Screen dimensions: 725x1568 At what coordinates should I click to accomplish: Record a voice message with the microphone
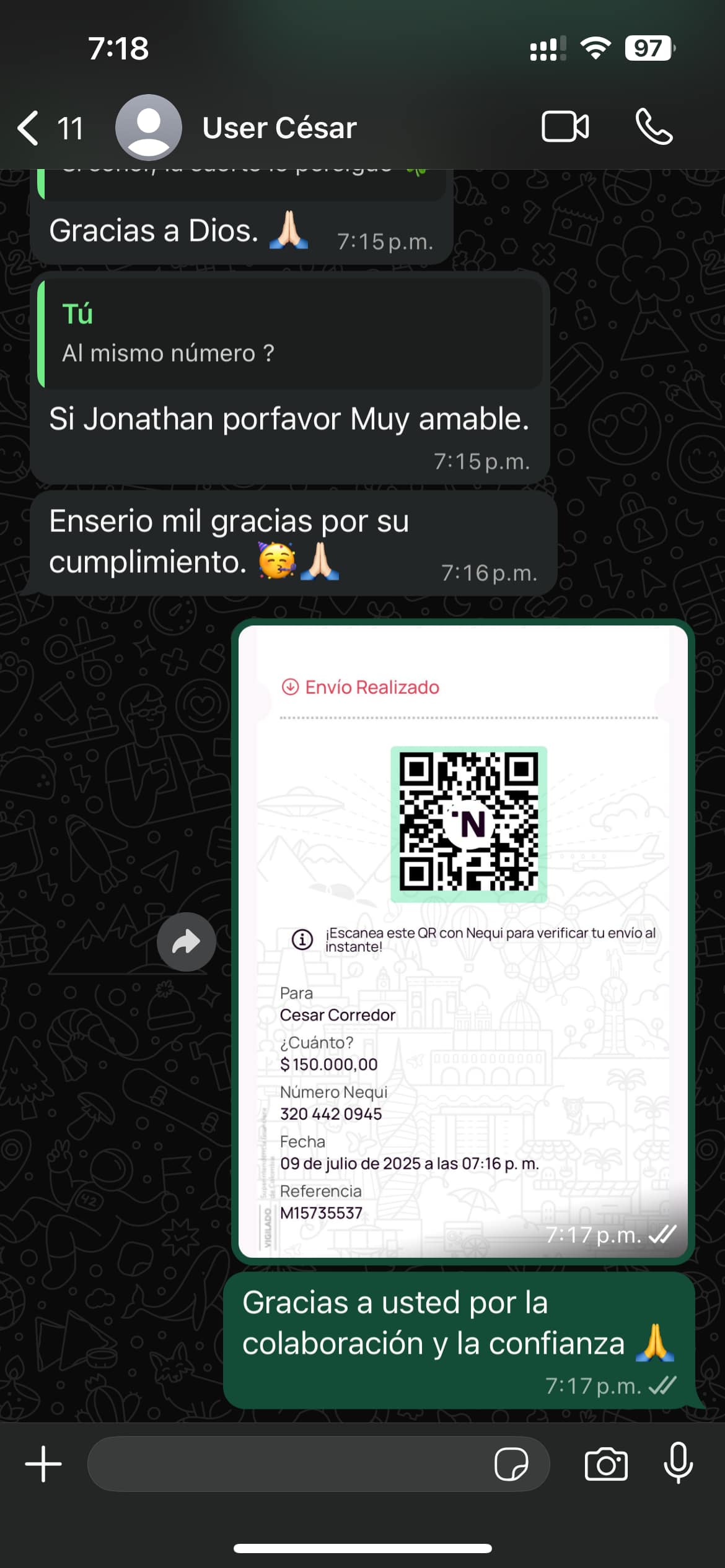pos(679,1463)
